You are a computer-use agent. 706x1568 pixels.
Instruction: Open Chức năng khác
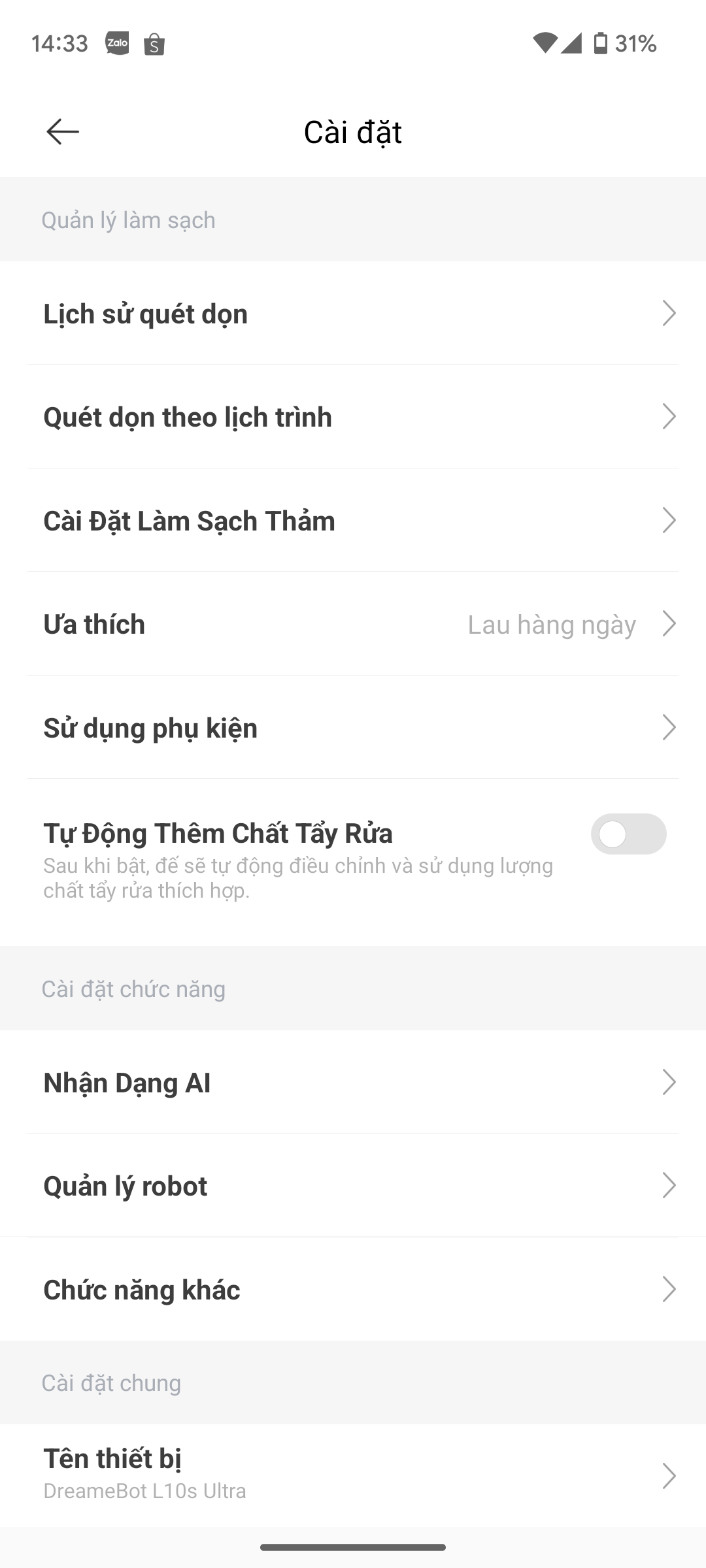[x=353, y=1290]
